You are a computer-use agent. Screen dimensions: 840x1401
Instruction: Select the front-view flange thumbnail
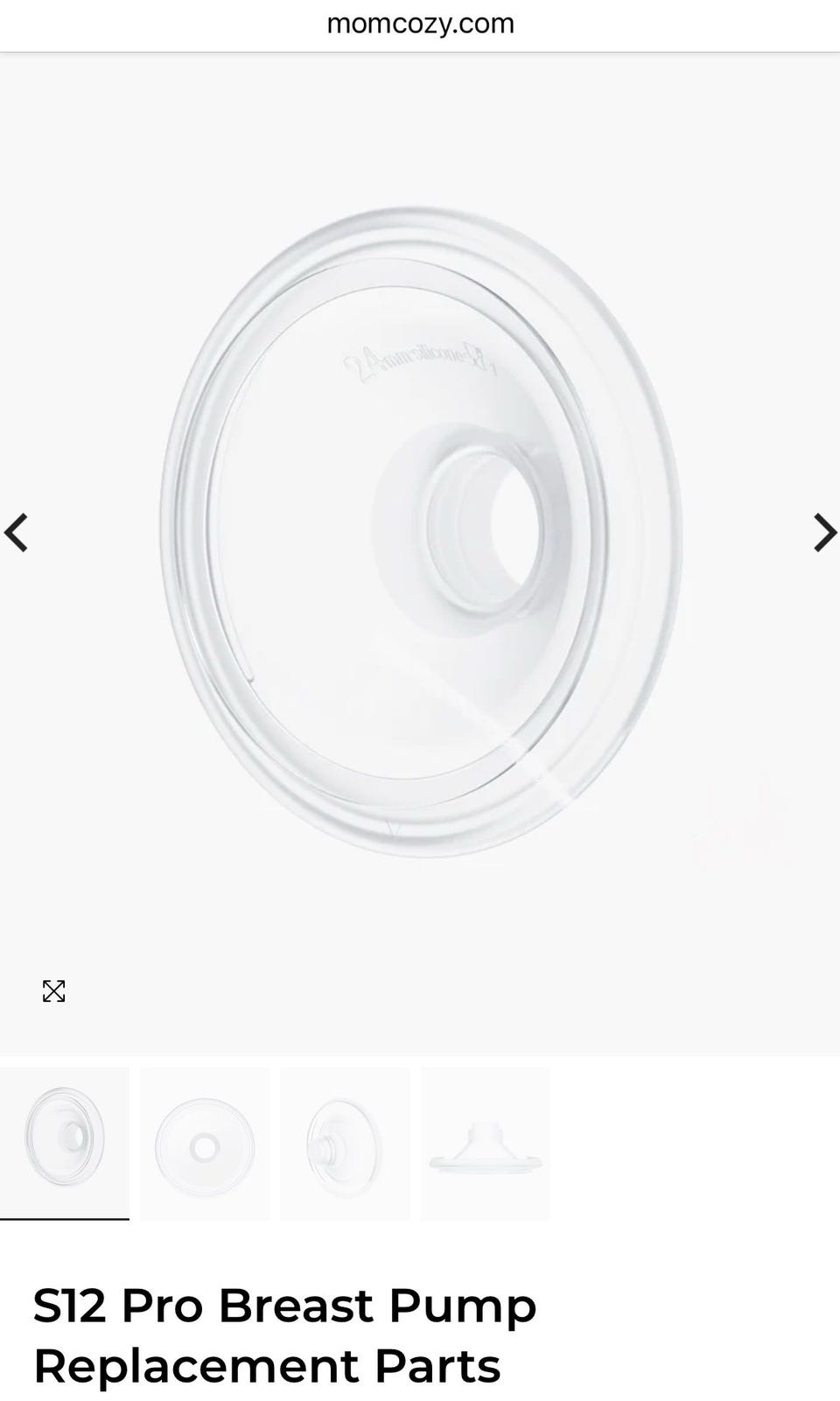tap(205, 1144)
